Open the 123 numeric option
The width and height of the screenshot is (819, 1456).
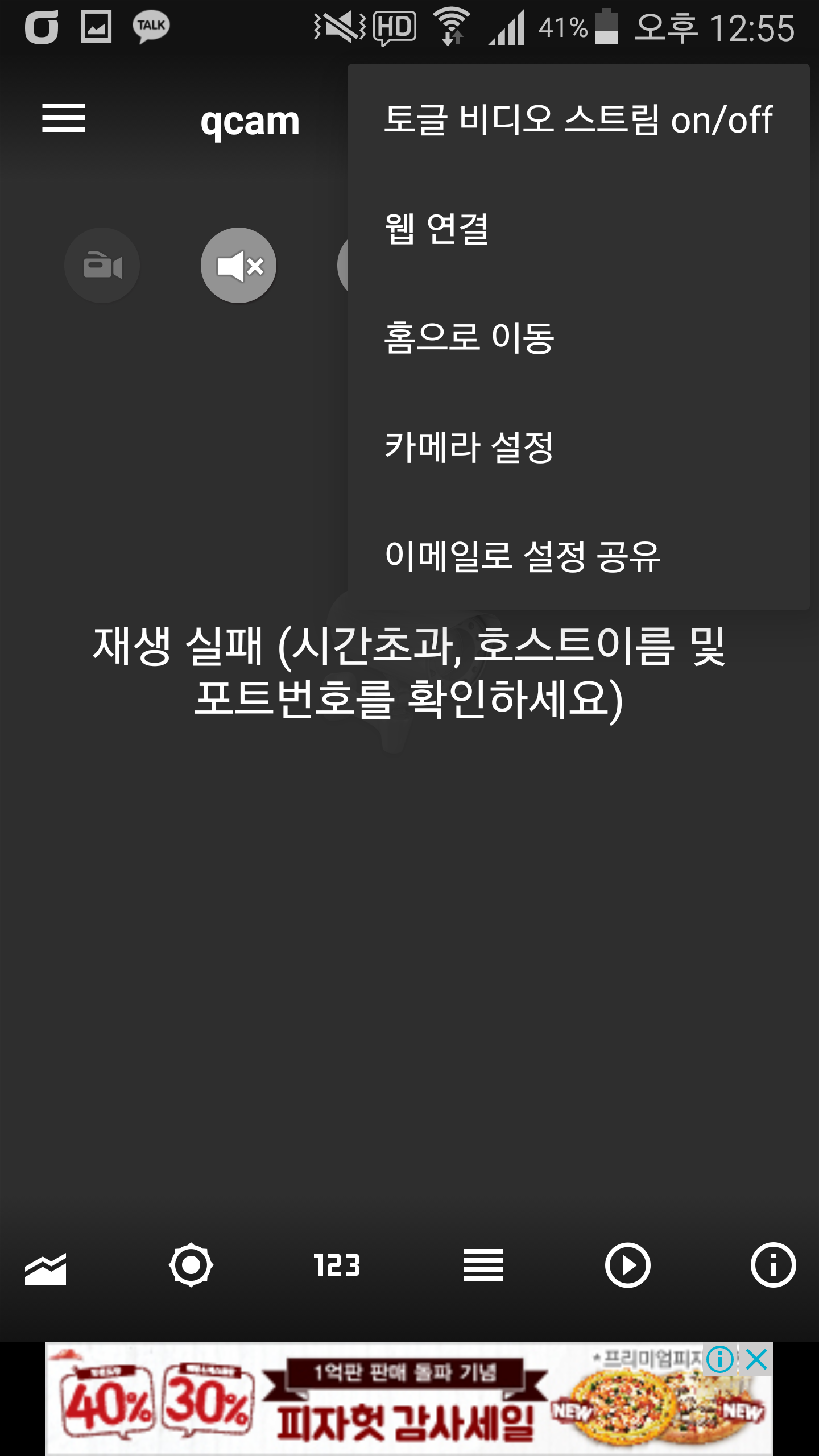pyautogui.click(x=337, y=1265)
